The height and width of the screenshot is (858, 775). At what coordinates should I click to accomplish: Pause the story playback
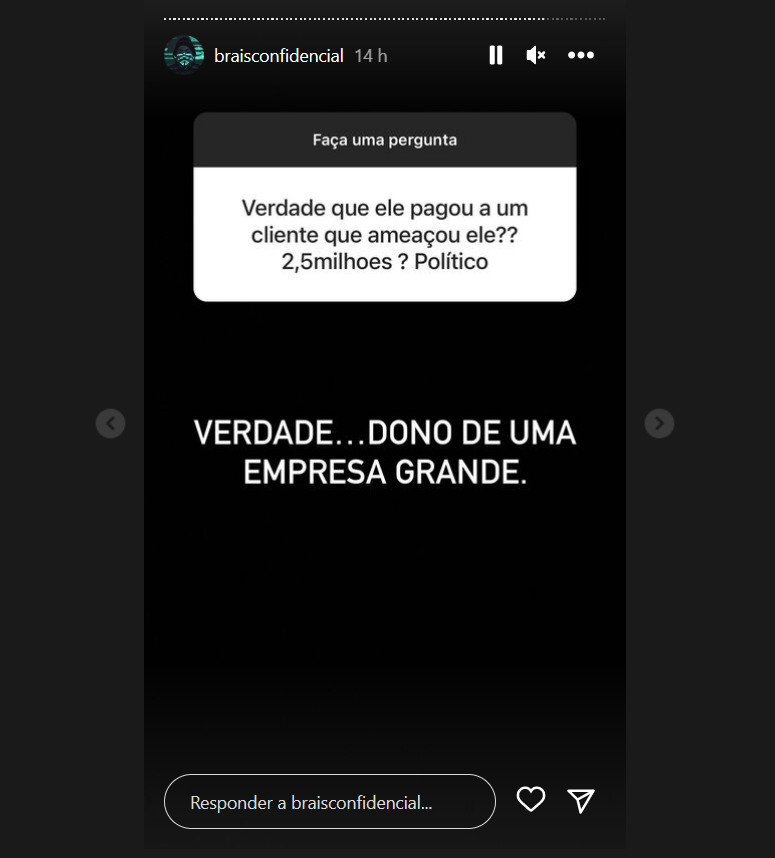point(495,56)
